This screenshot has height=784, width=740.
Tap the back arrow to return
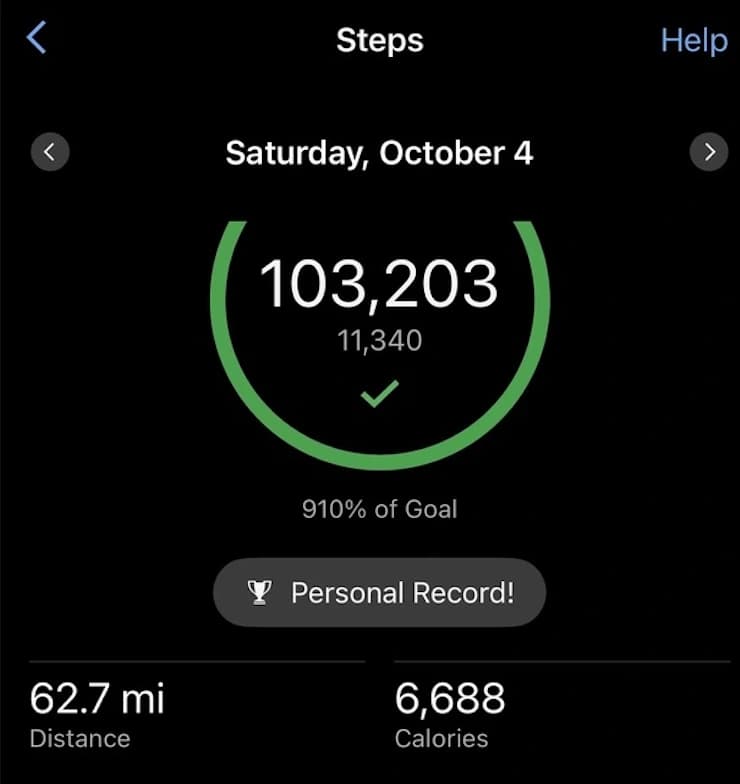tap(35, 38)
